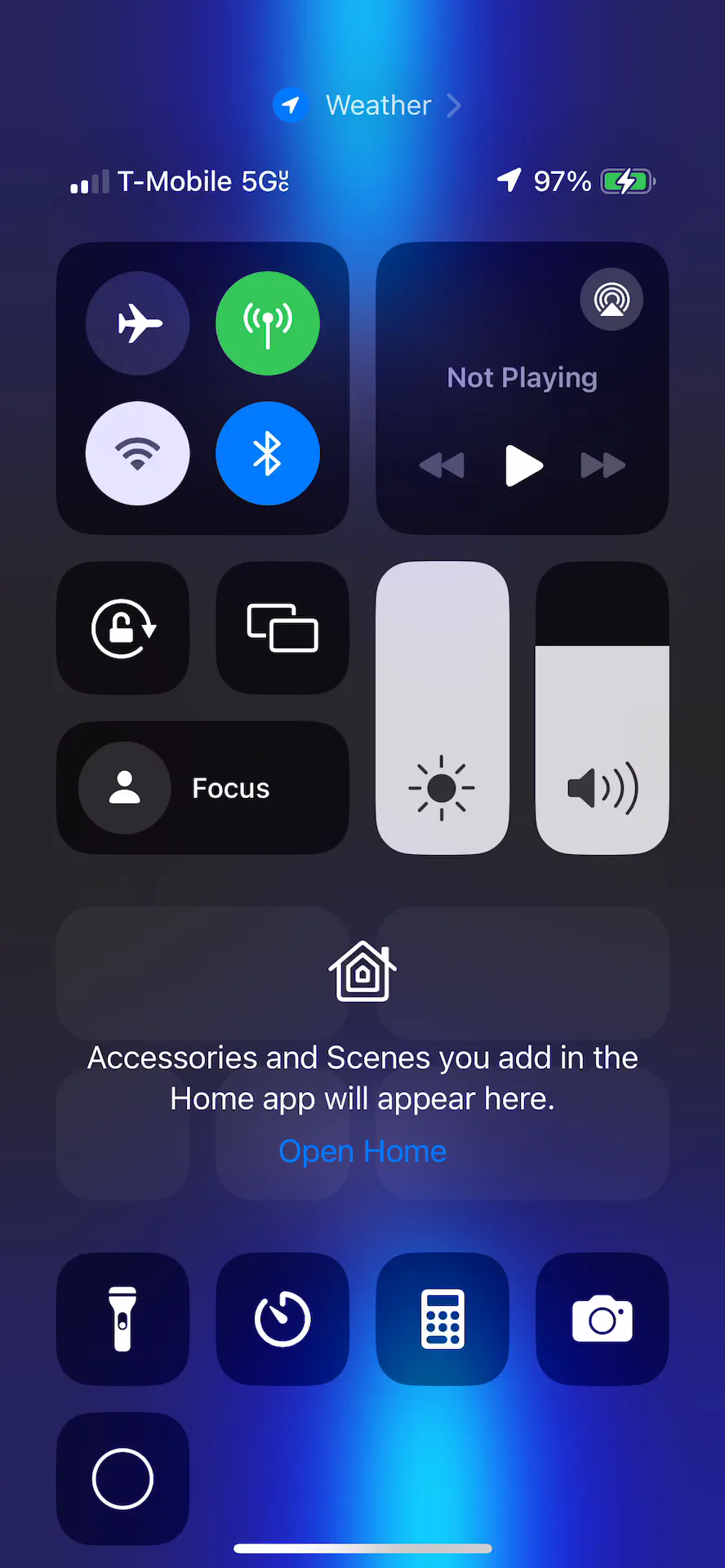Open the Home app link
Viewport: 725px width, 1568px height.
click(x=362, y=1151)
